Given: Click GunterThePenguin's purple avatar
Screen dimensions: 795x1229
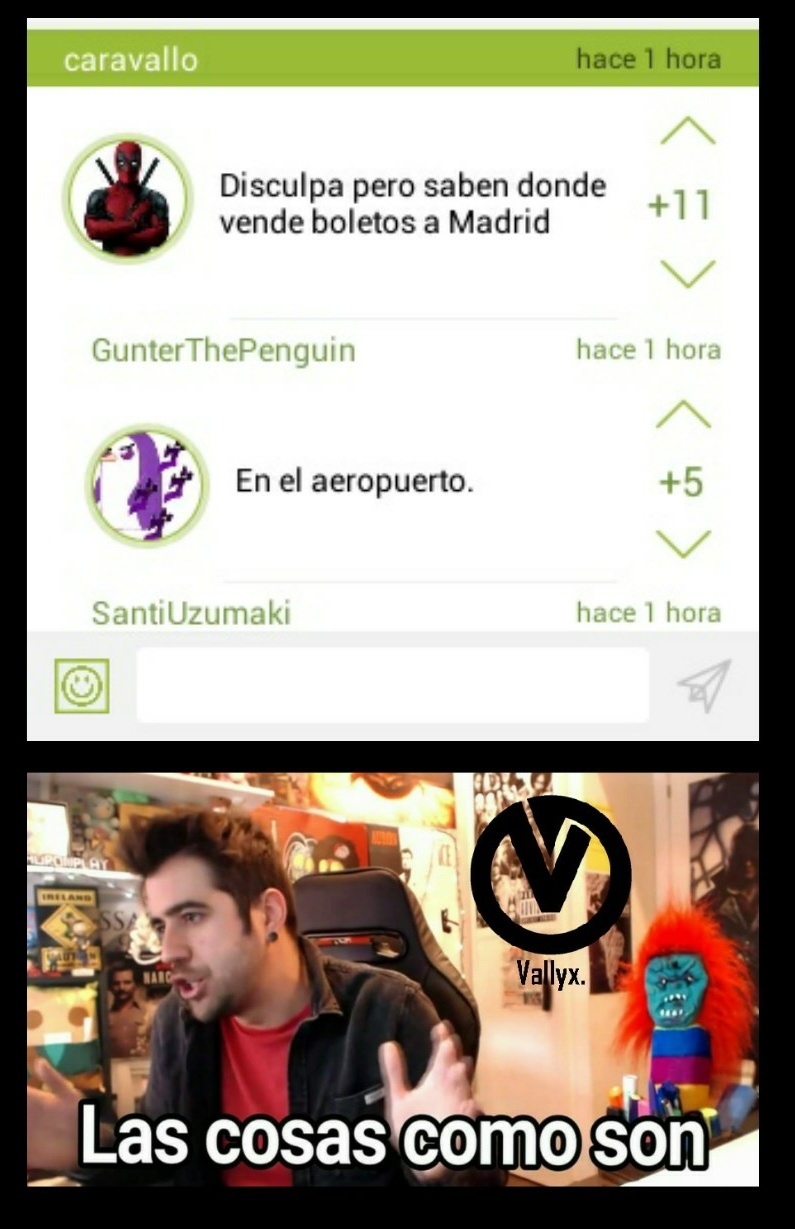Looking at the screenshot, I should click(147, 483).
